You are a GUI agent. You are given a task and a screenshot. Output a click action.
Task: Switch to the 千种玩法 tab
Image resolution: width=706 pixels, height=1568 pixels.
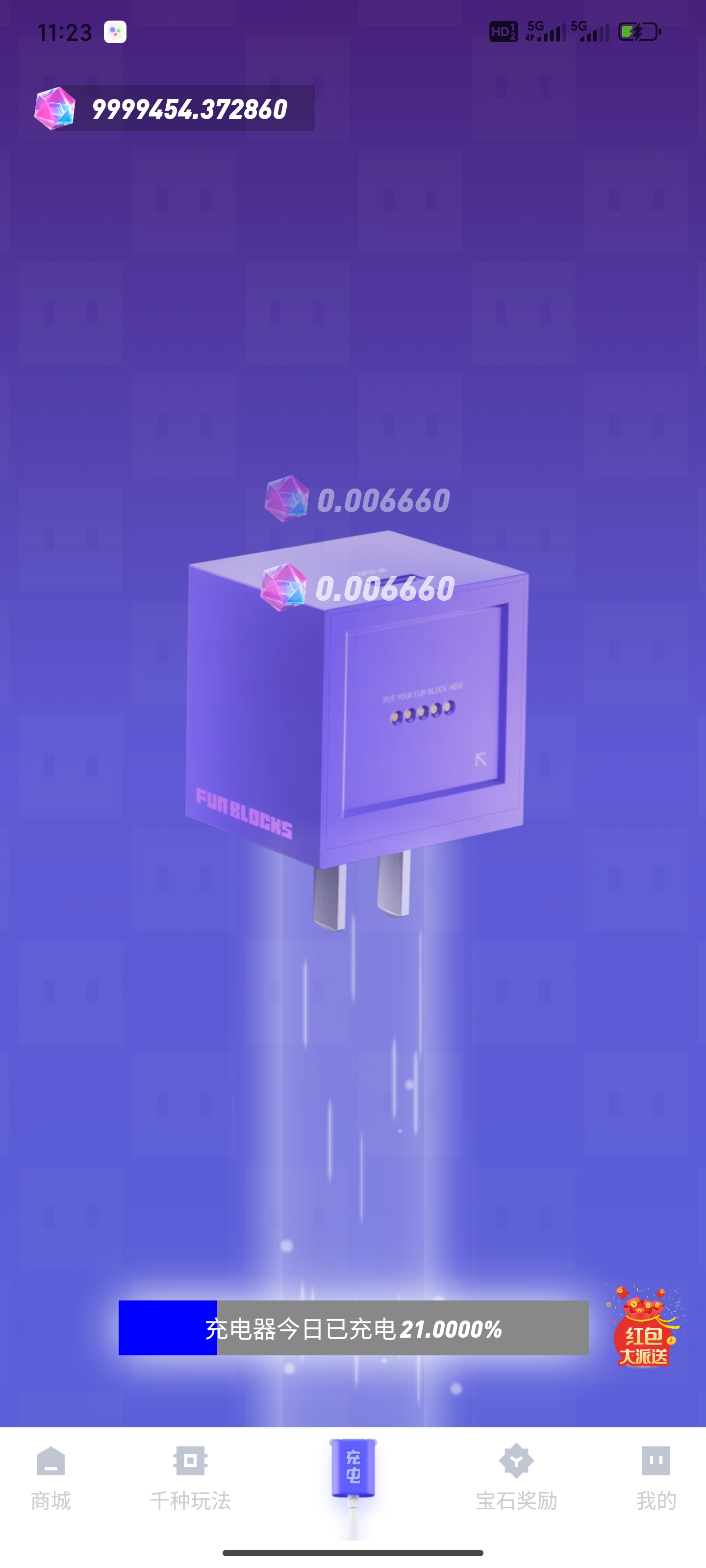[x=190, y=1477]
